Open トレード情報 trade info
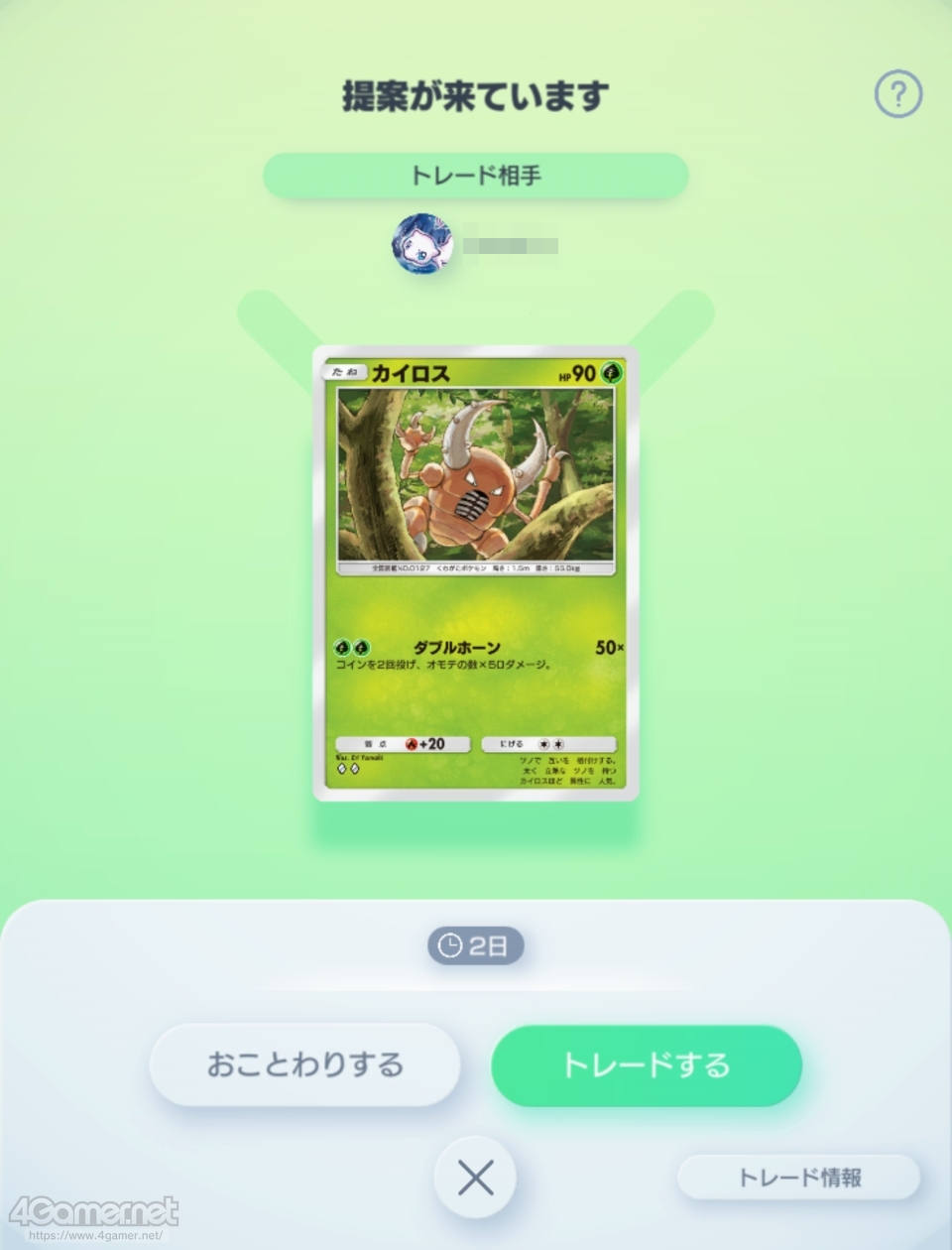Image resolution: width=952 pixels, height=1250 pixels. click(798, 1178)
